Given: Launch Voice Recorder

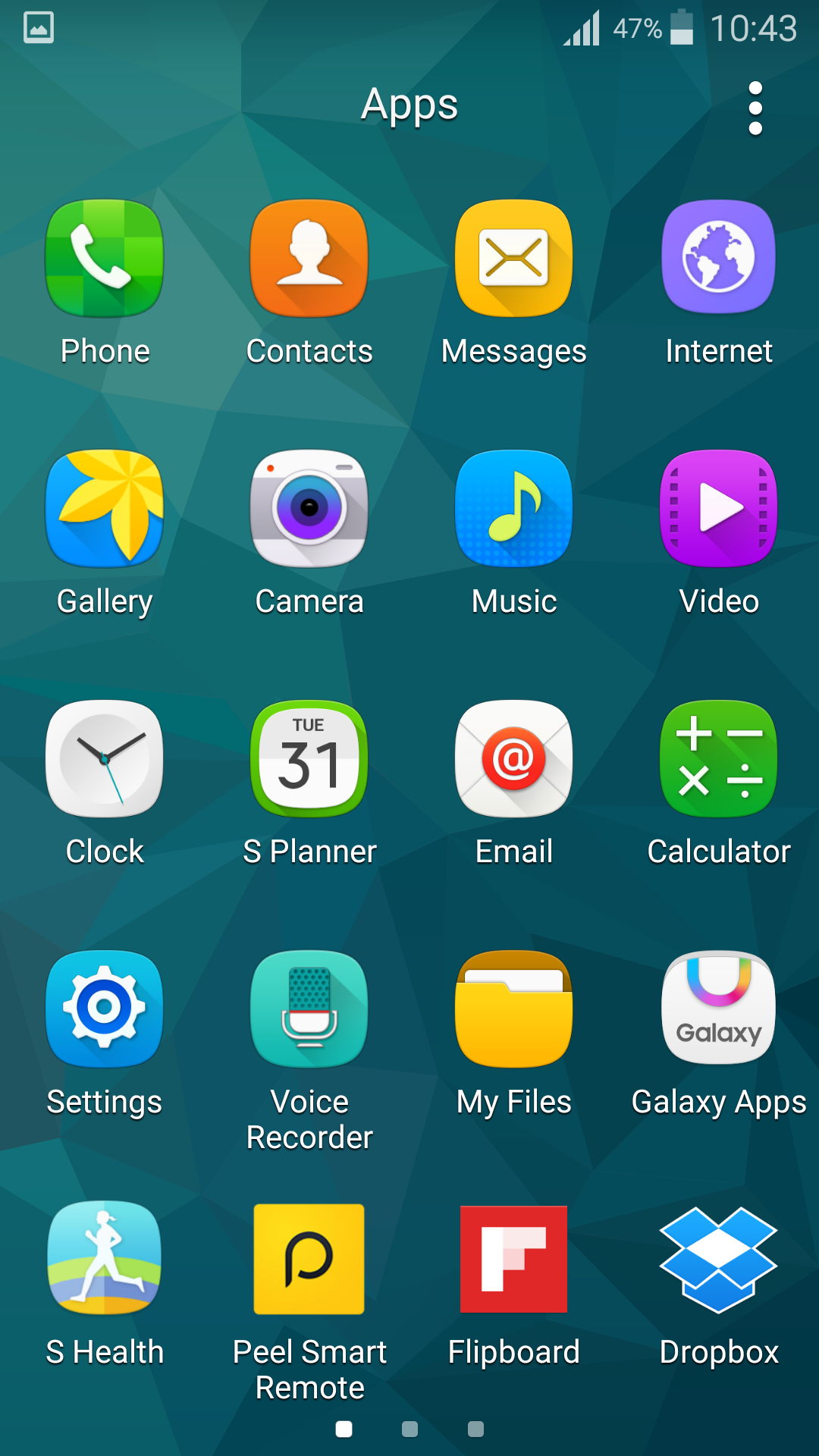Looking at the screenshot, I should coord(309,1009).
